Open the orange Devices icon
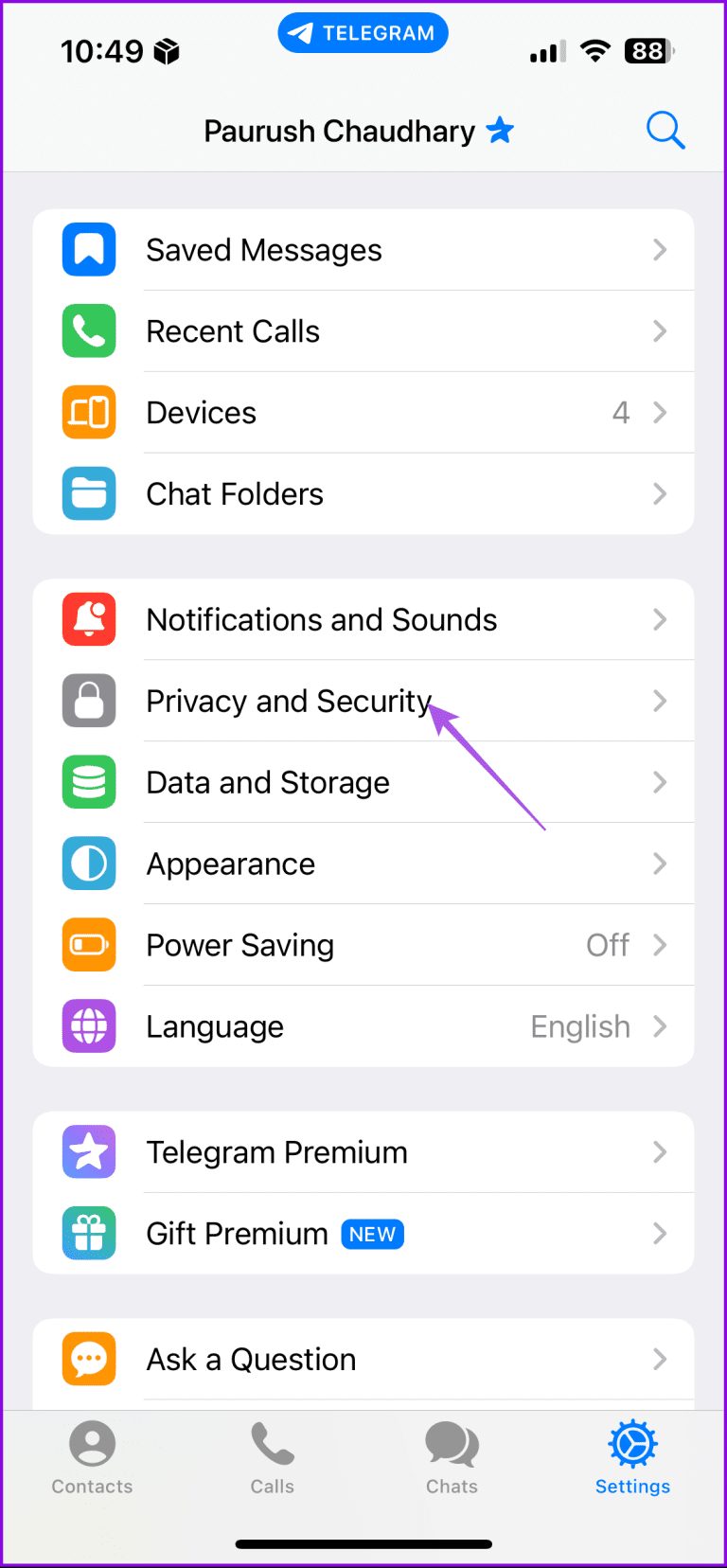The image size is (727, 1568). [88, 412]
